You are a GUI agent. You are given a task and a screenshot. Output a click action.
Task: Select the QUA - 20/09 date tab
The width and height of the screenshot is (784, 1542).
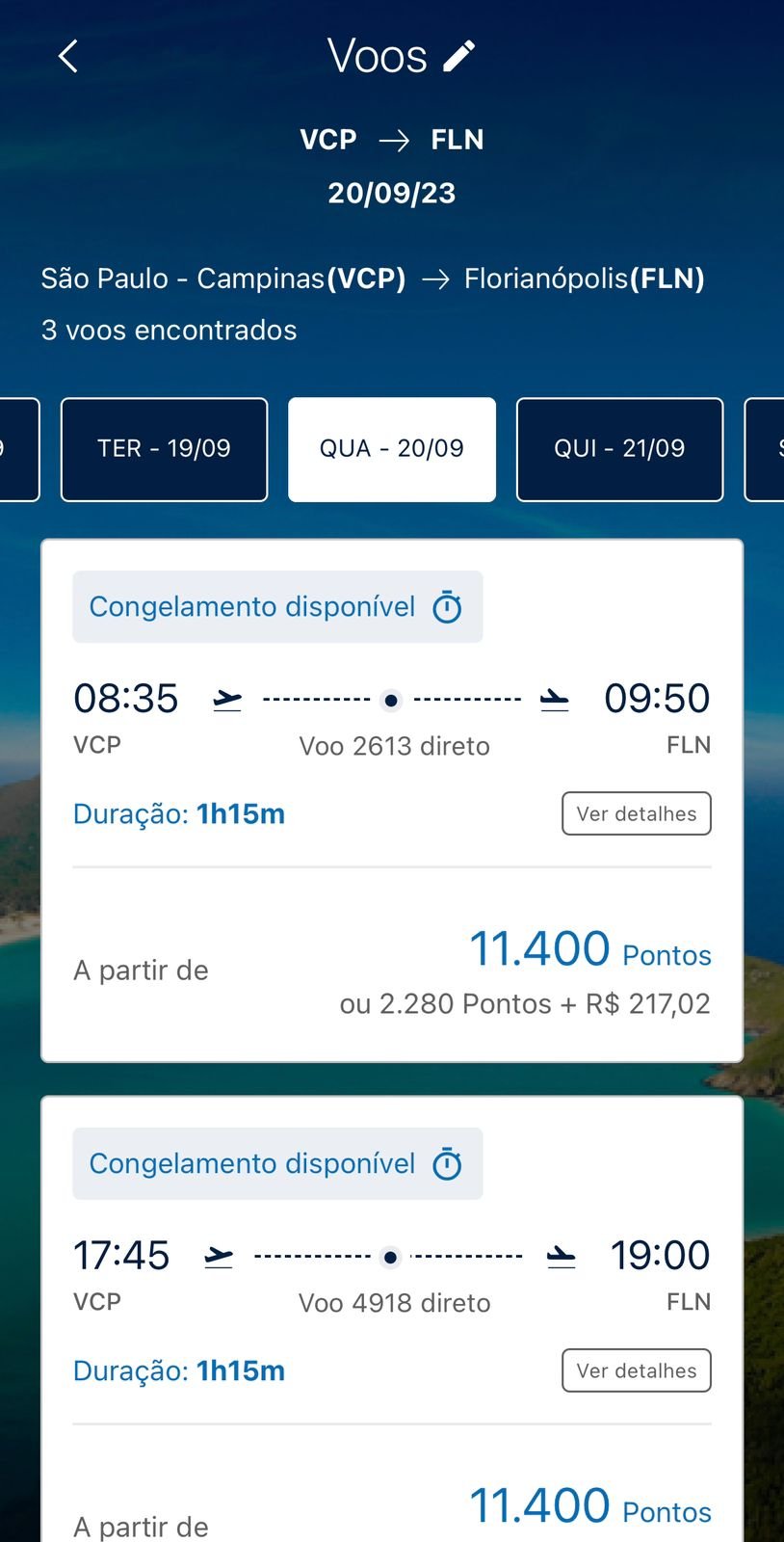(x=392, y=449)
